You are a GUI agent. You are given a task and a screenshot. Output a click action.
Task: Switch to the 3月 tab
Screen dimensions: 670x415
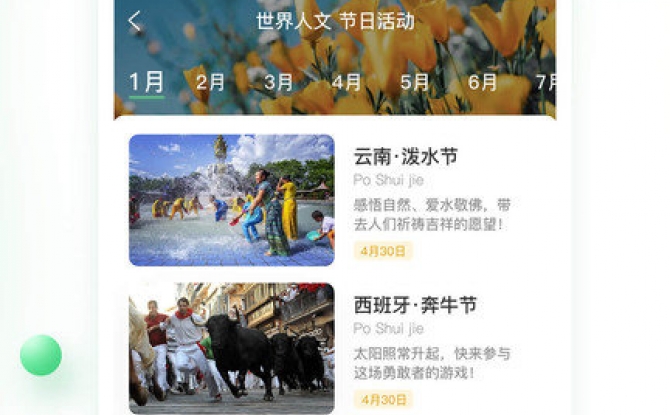point(279,82)
